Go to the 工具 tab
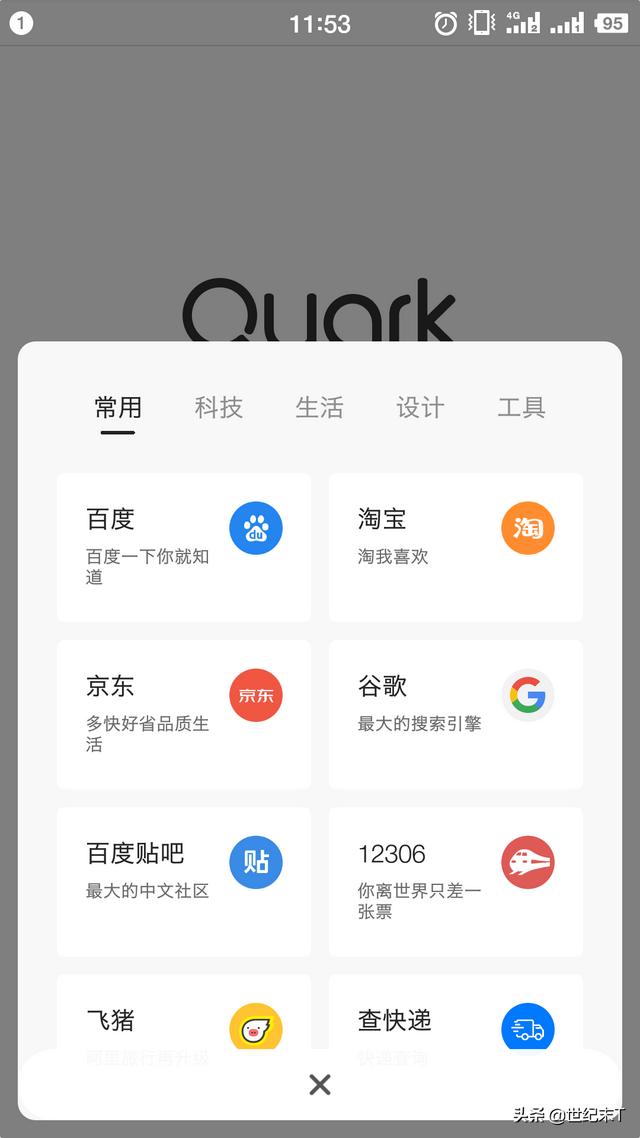Viewport: 640px width, 1138px height. pyautogui.click(x=521, y=408)
